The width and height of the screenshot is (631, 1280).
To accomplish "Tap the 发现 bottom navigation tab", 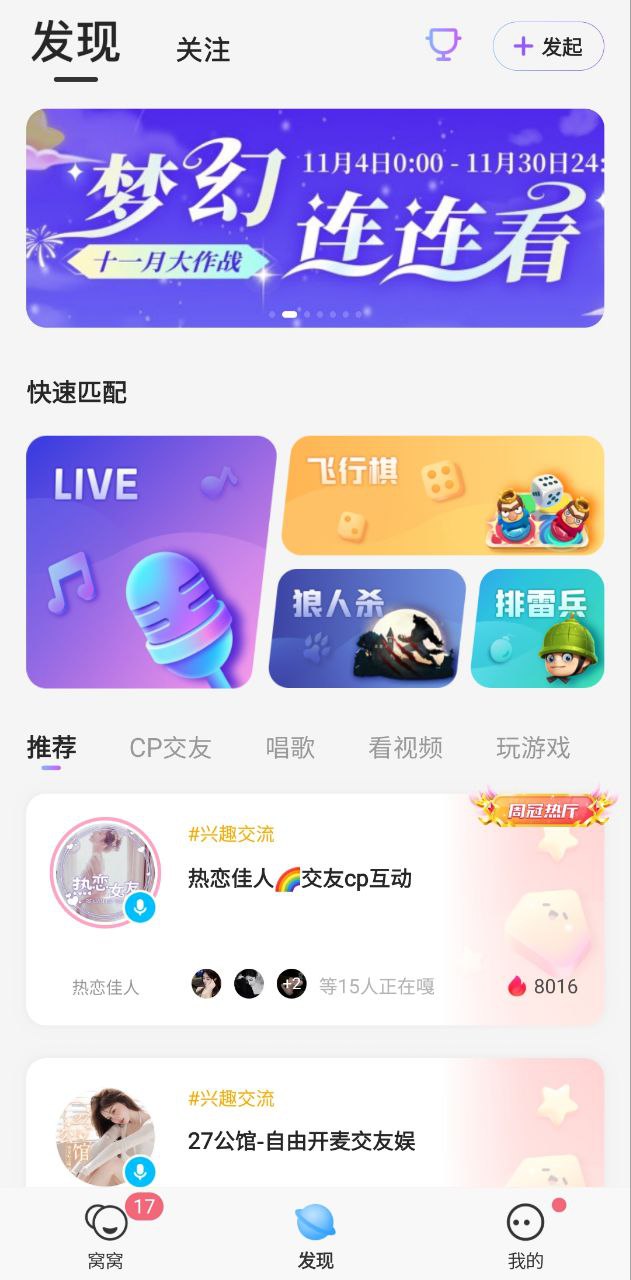I will pyautogui.click(x=315, y=1235).
